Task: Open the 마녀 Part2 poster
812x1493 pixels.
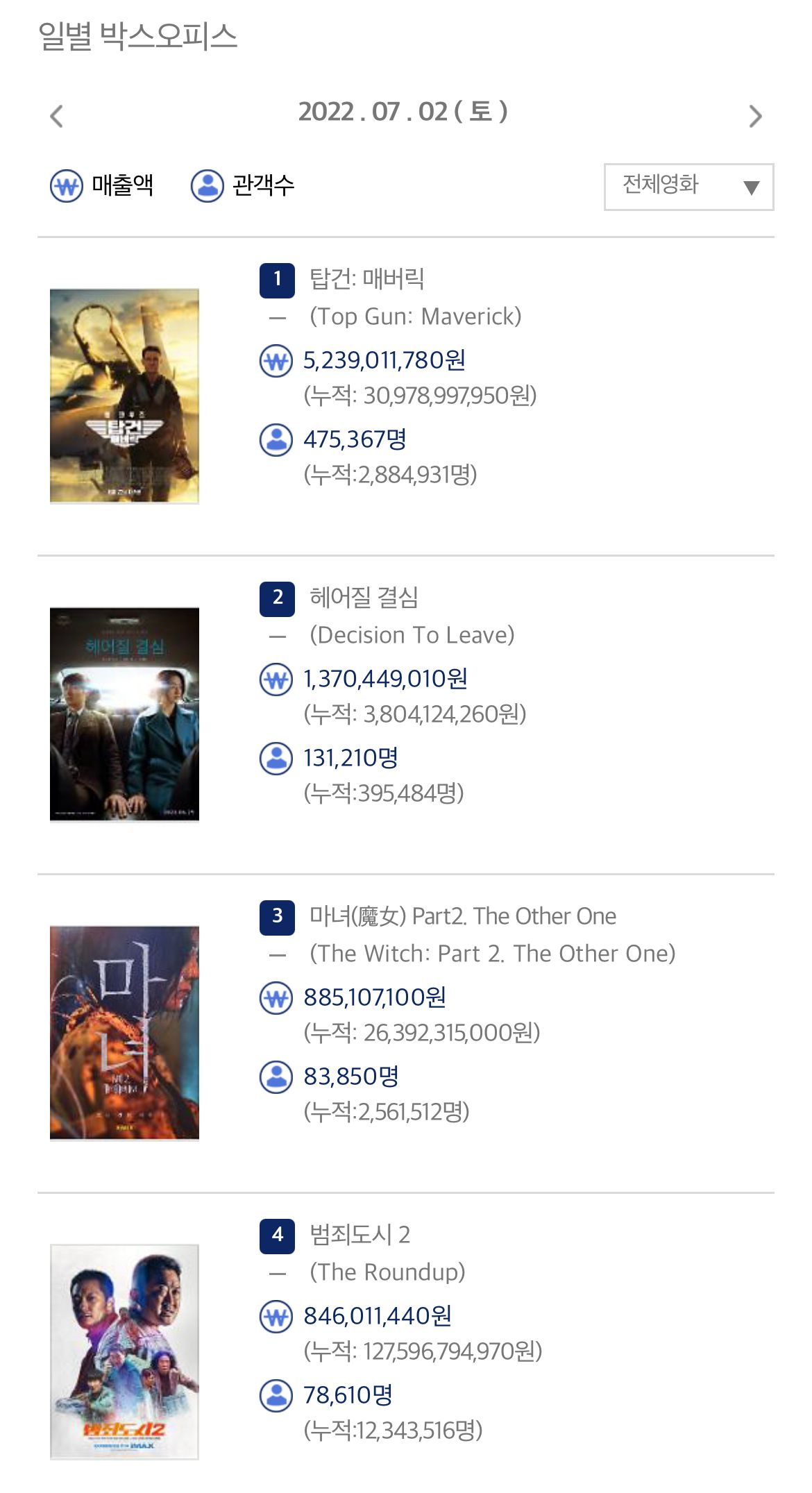Action: point(124,1033)
